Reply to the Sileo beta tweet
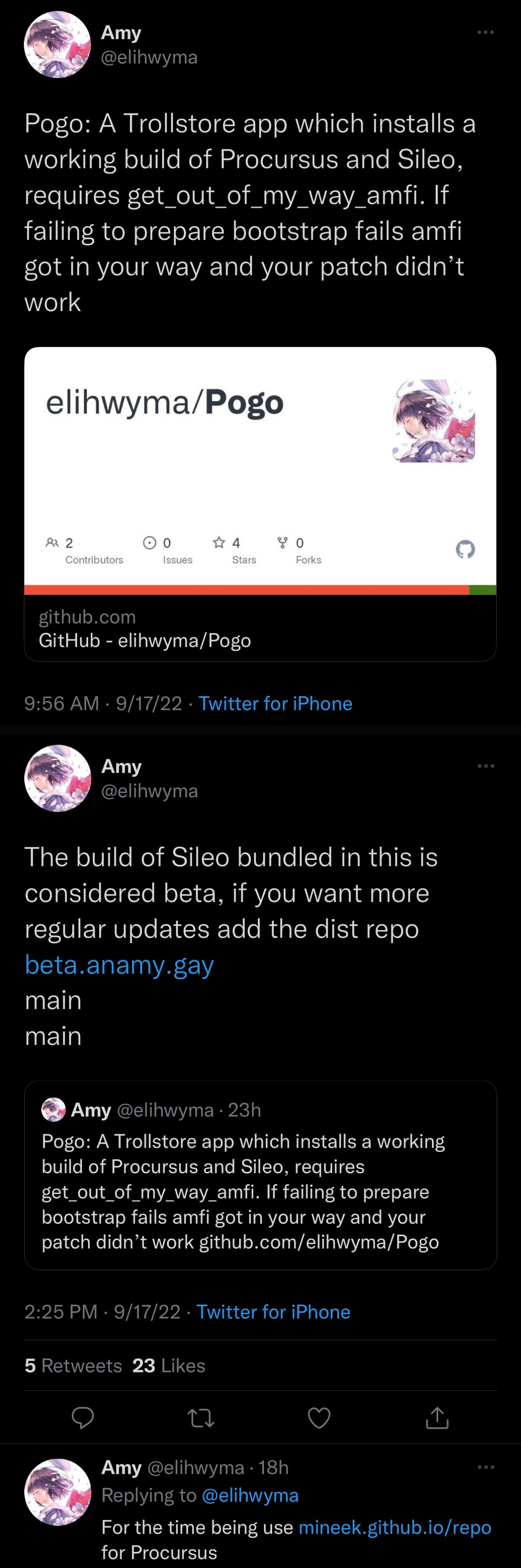 83,1418
